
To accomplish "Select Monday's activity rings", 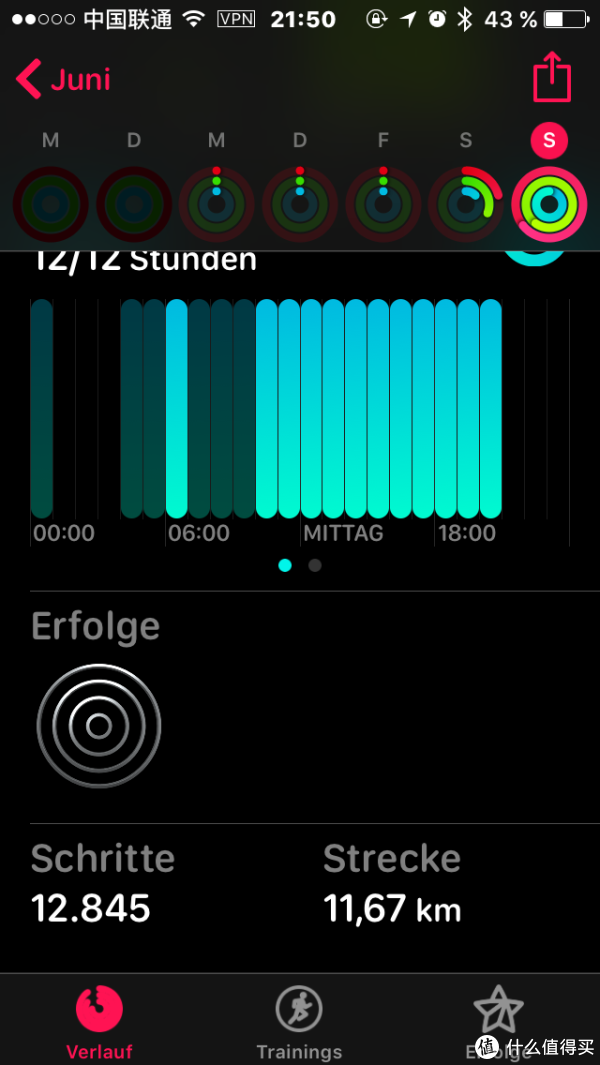I will pos(50,204).
